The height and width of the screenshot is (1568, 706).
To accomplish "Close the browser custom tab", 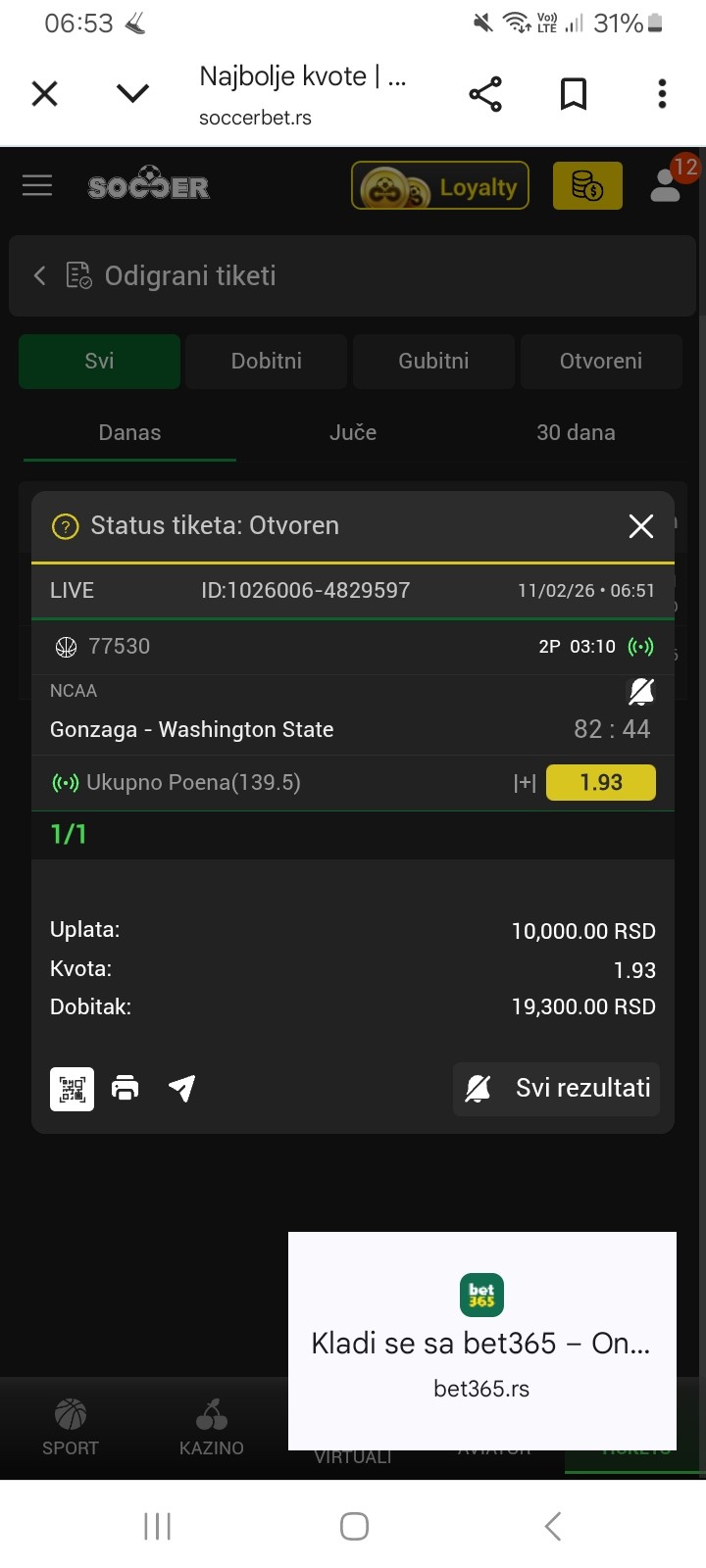I will click(45, 94).
